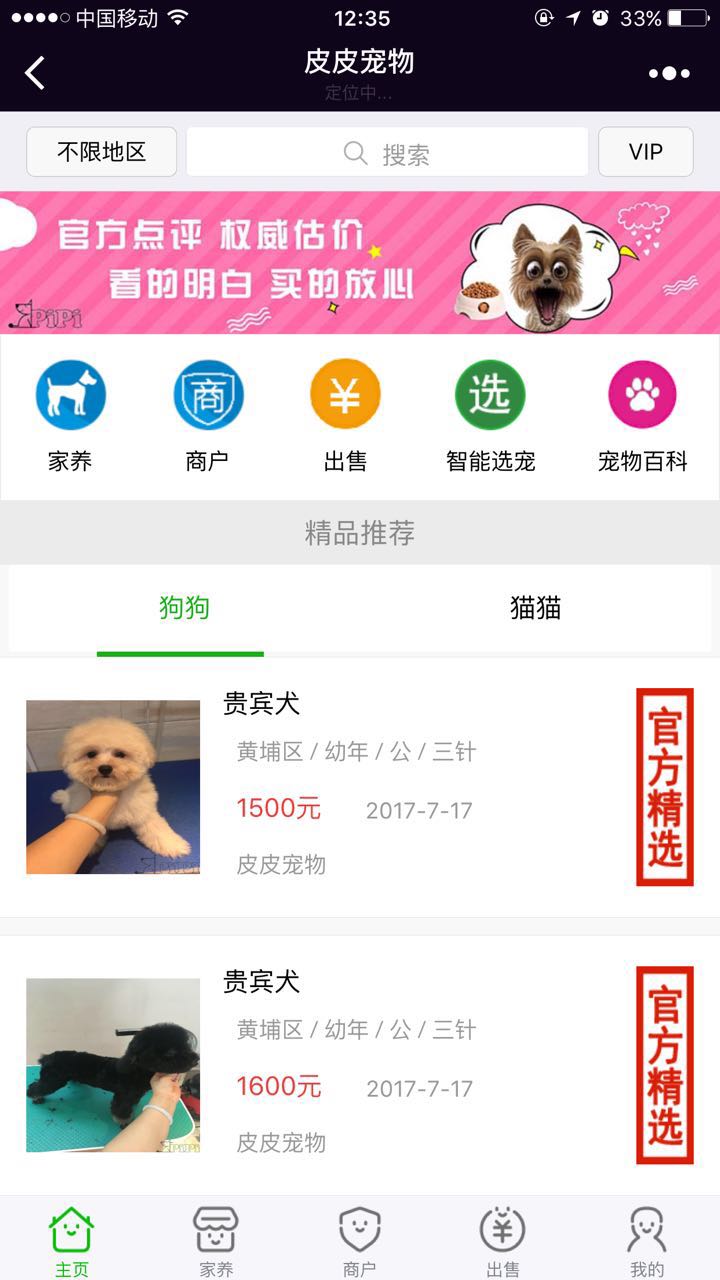Select the 狗狗 tab
The height and width of the screenshot is (1280, 720).
pos(184,608)
